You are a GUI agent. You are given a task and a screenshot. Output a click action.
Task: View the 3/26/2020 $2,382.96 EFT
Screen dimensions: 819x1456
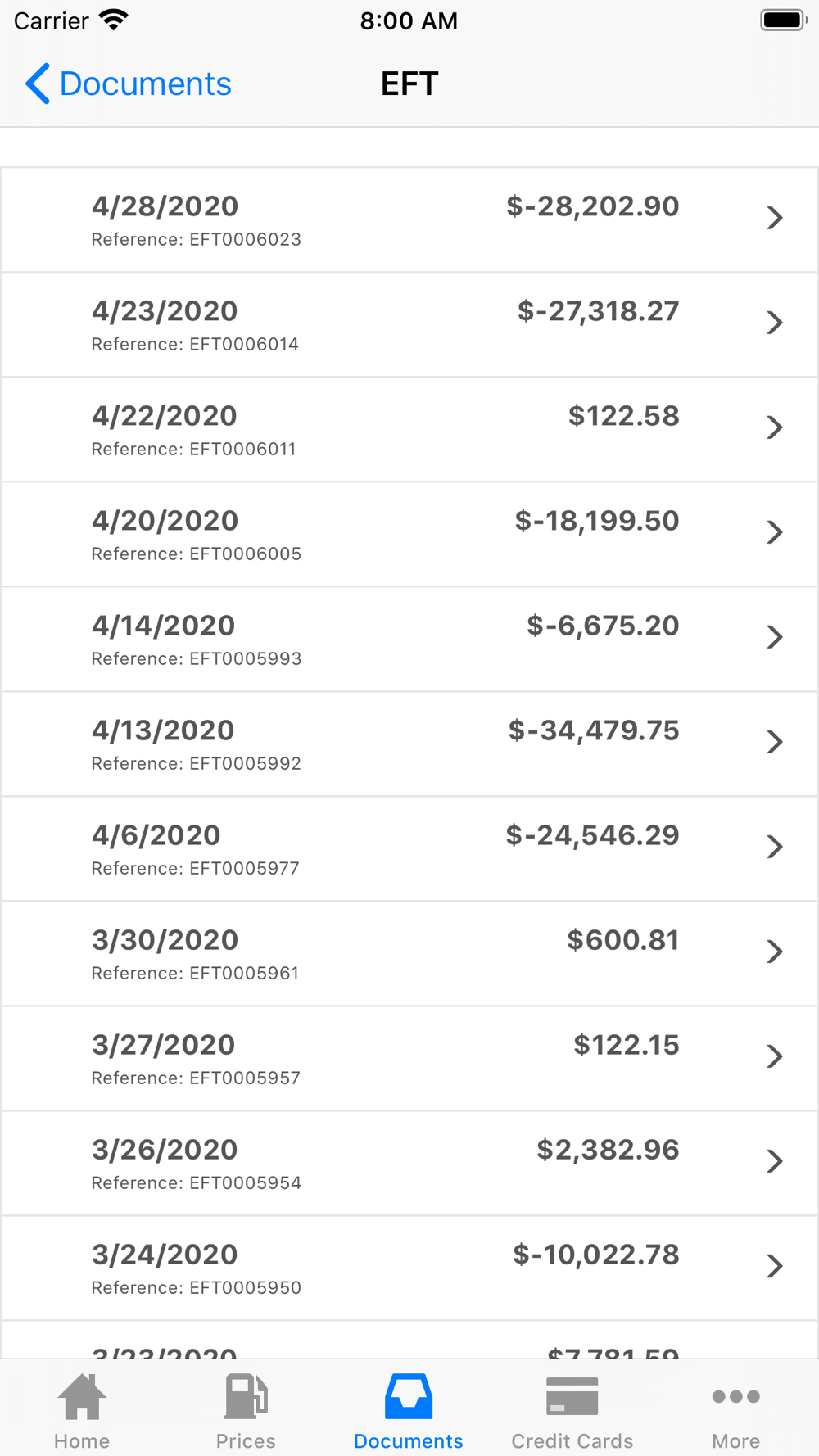pyautogui.click(x=409, y=1164)
